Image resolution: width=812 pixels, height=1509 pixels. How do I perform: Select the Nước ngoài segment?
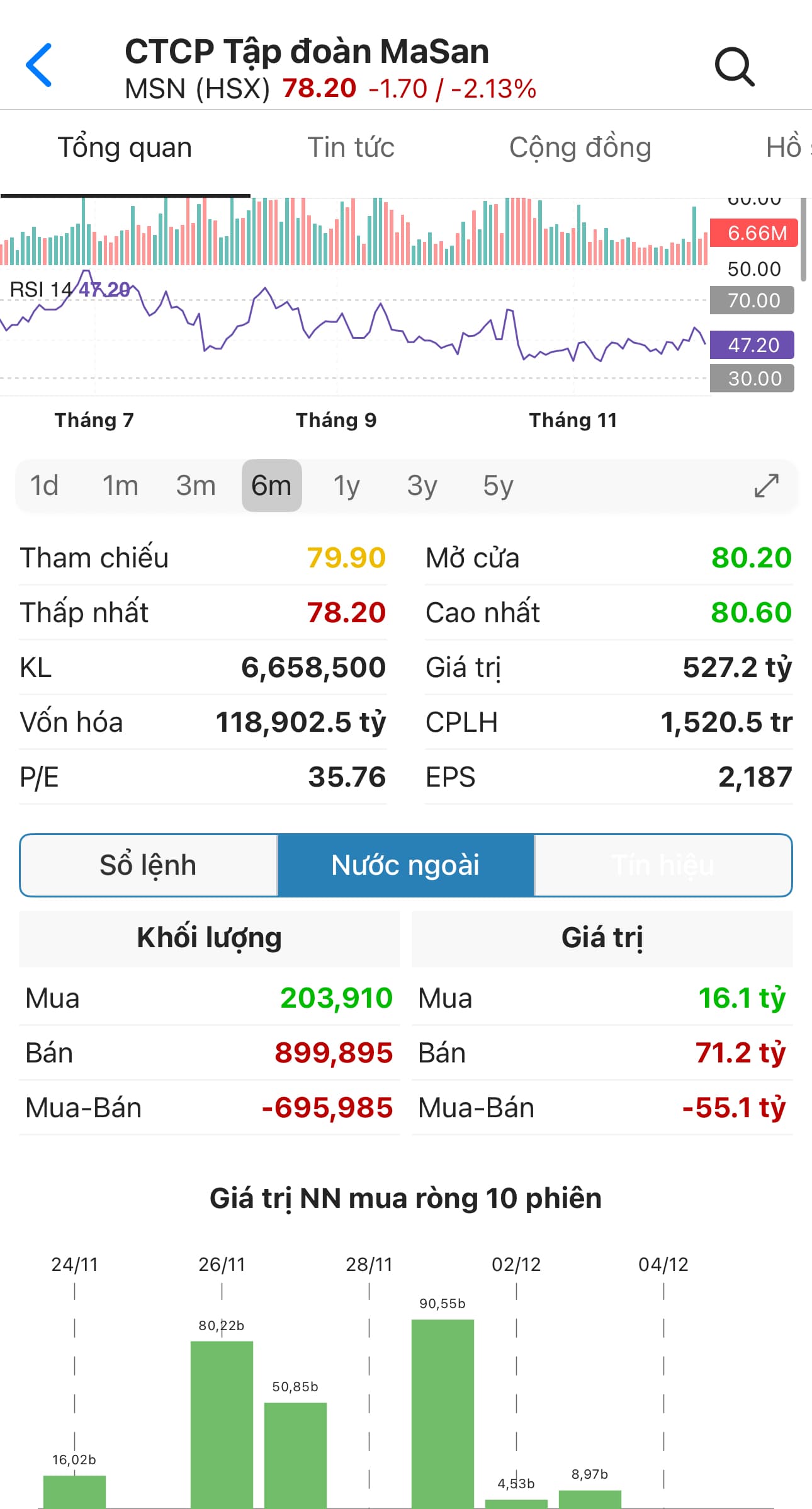pyautogui.click(x=405, y=865)
